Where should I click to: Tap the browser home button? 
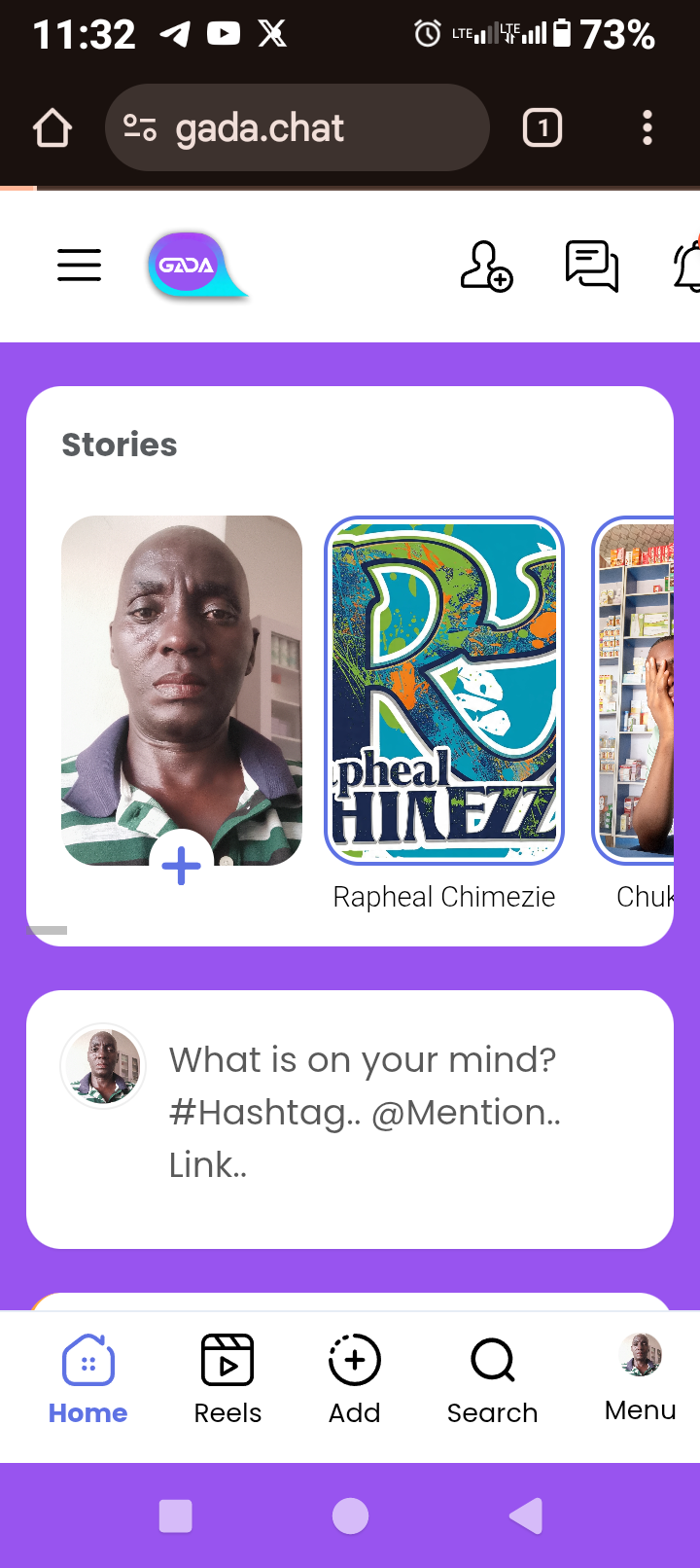click(x=52, y=128)
